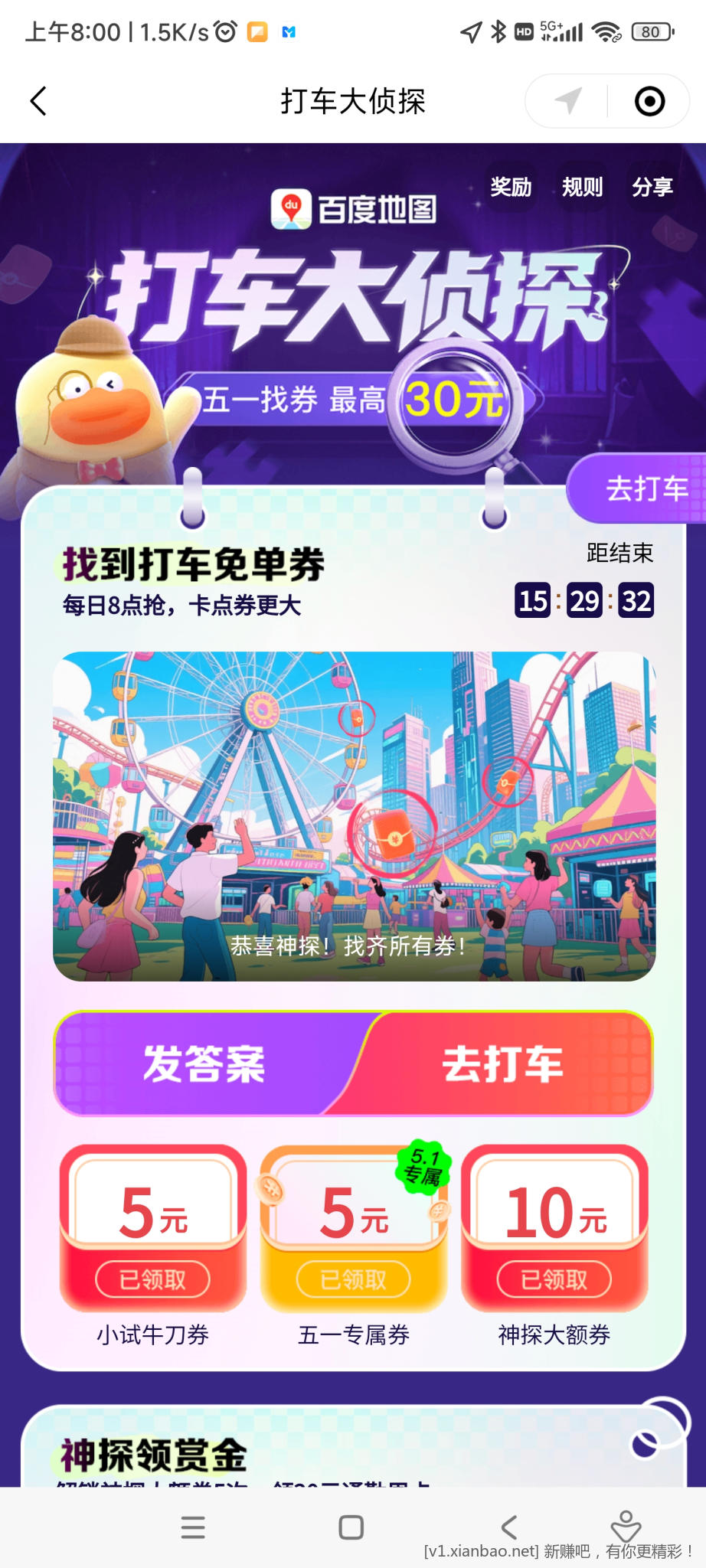
Task: Go back from 打车大侦探 page
Action: pyautogui.click(x=38, y=101)
